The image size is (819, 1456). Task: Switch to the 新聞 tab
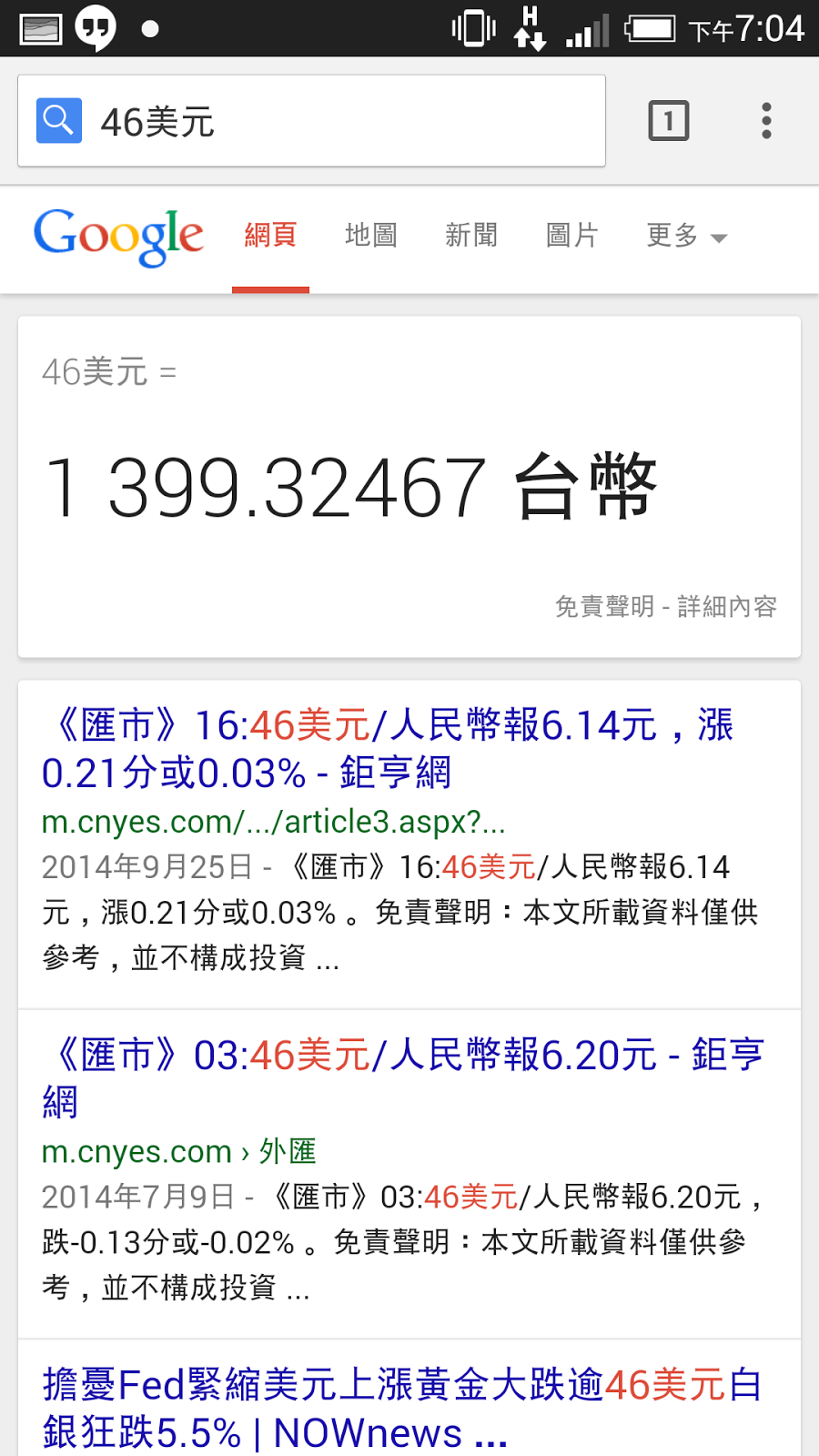coord(471,236)
